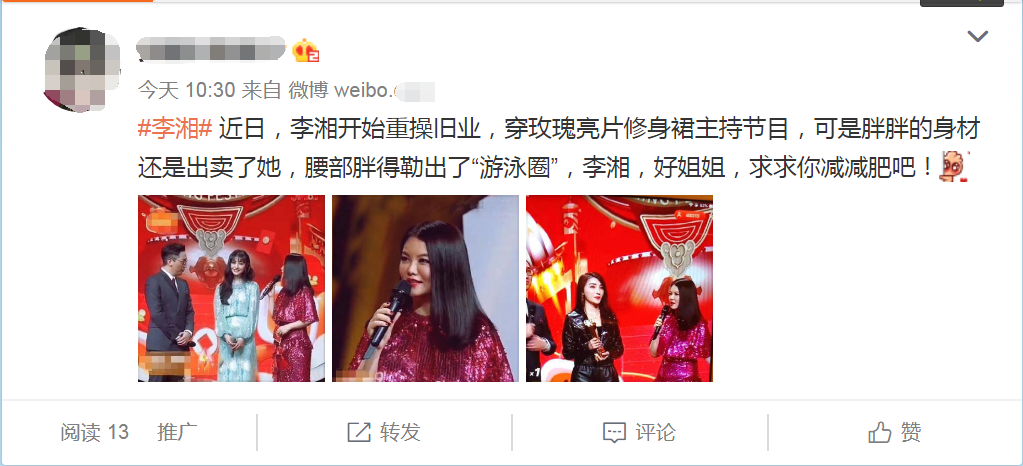Tap 推广 to promote this post
Image resolution: width=1023 pixels, height=466 pixels.
point(177,432)
